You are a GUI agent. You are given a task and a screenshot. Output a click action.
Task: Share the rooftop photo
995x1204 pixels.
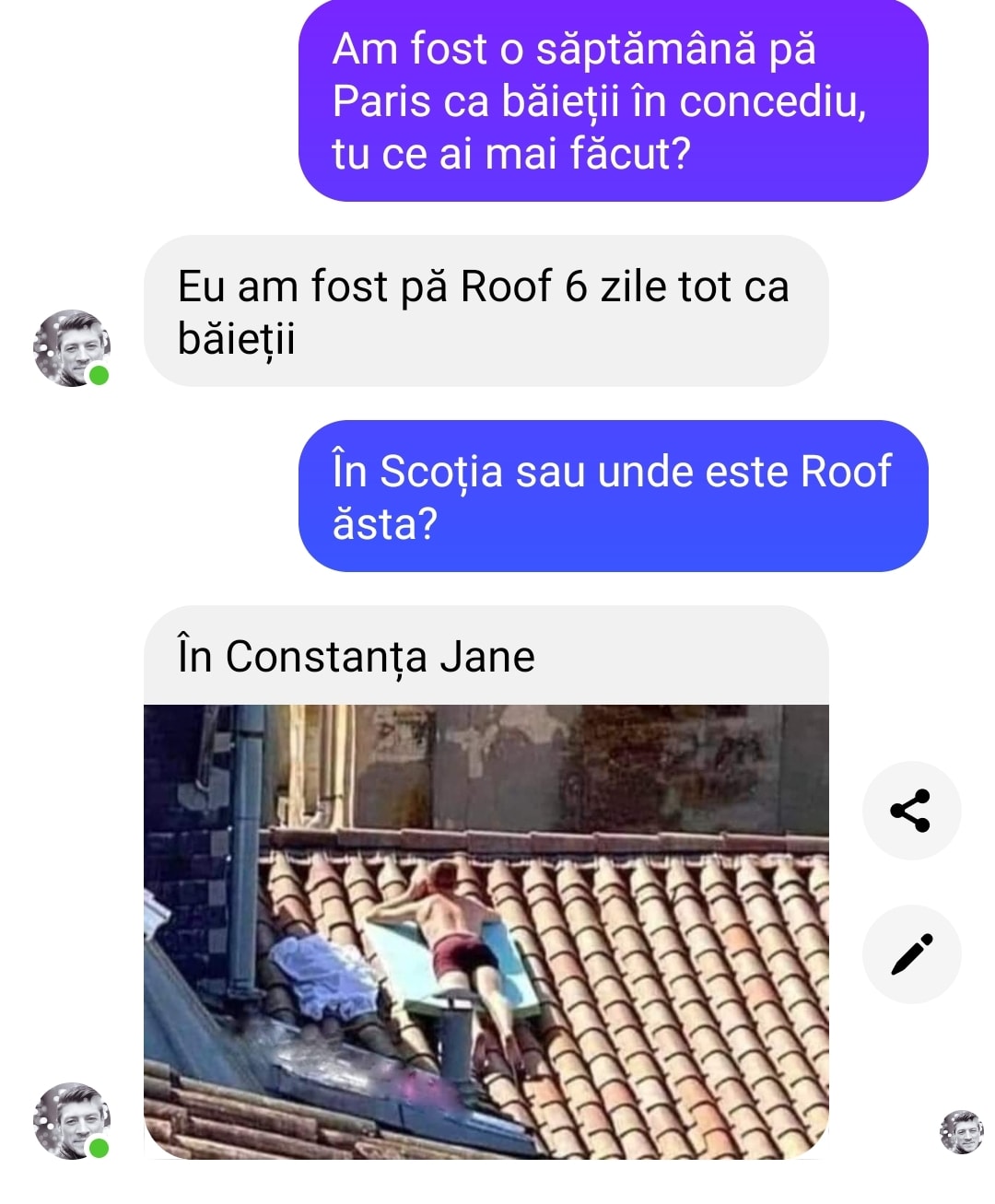pyautogui.click(x=910, y=811)
